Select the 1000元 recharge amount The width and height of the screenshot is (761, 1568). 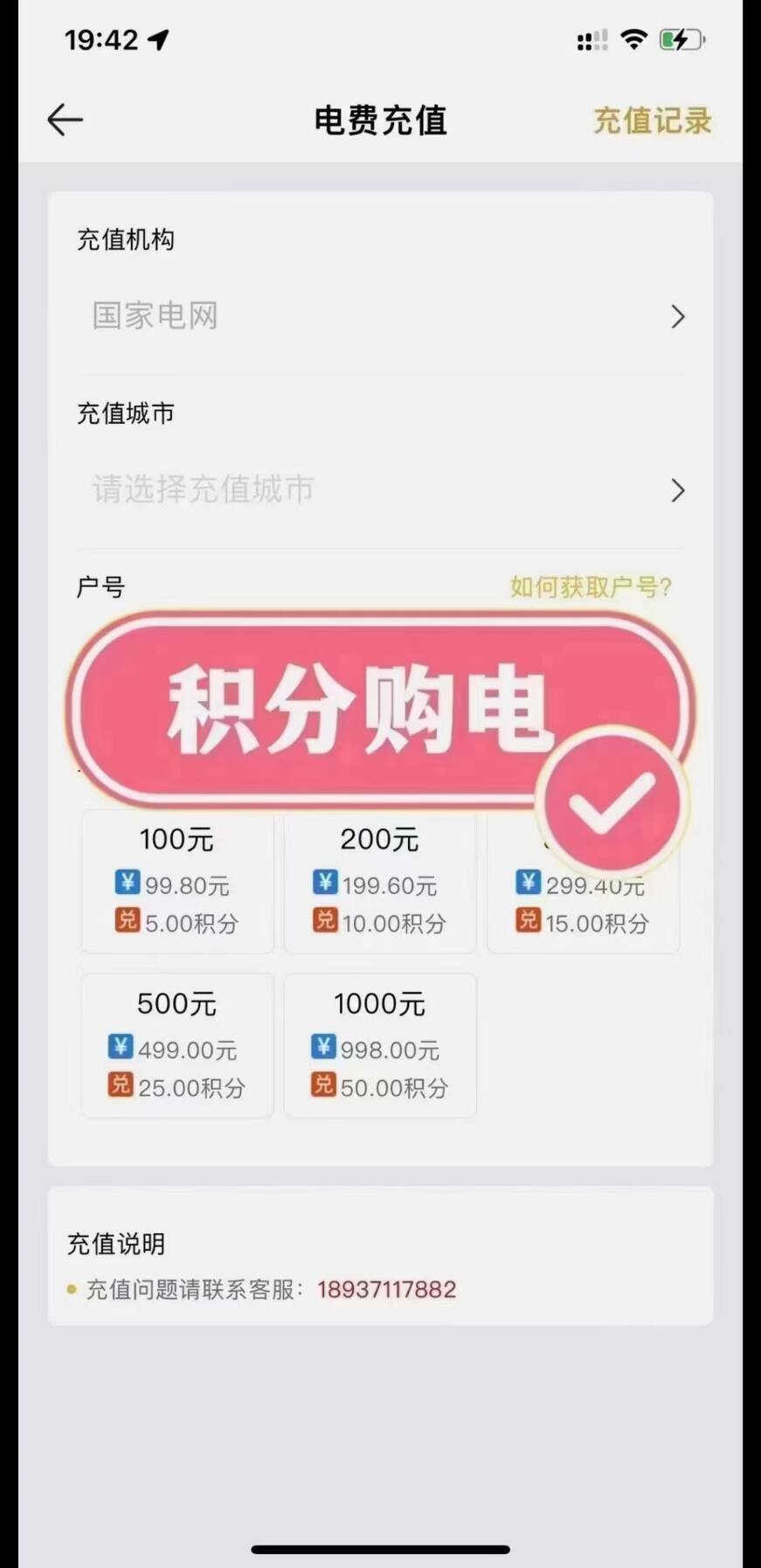coord(380,1044)
